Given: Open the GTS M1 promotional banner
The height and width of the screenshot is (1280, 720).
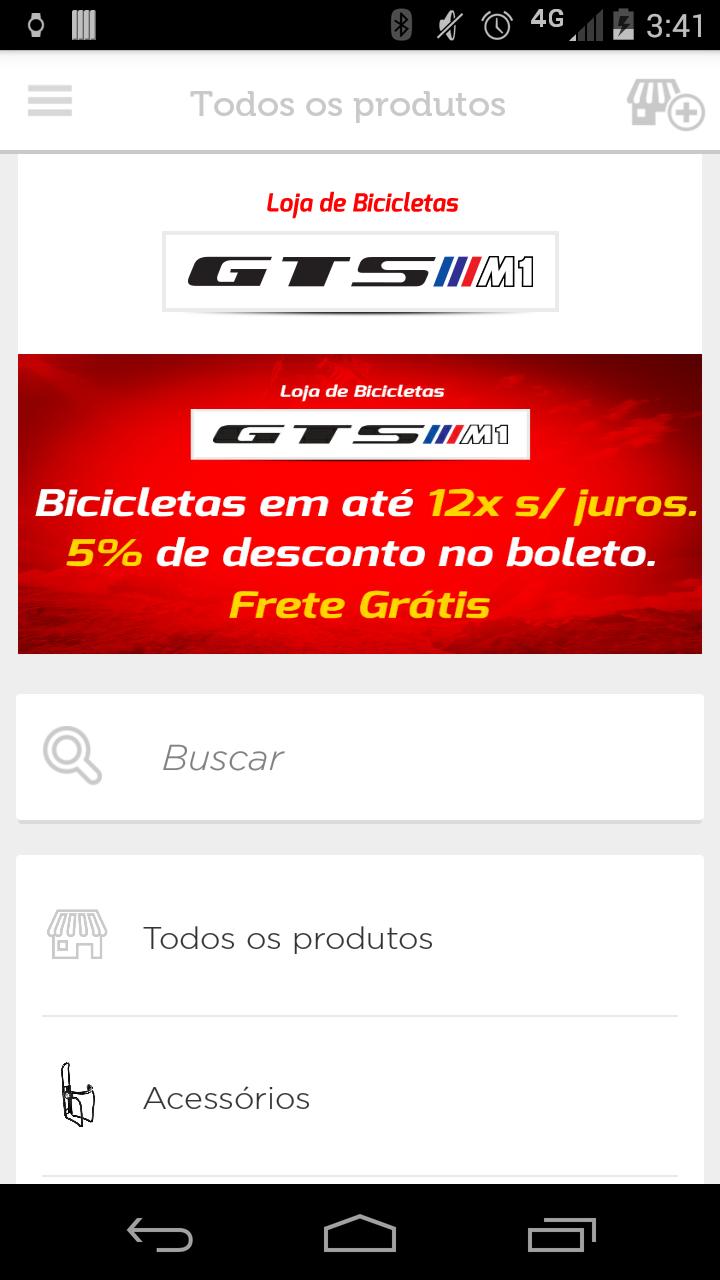Looking at the screenshot, I should coord(360,503).
